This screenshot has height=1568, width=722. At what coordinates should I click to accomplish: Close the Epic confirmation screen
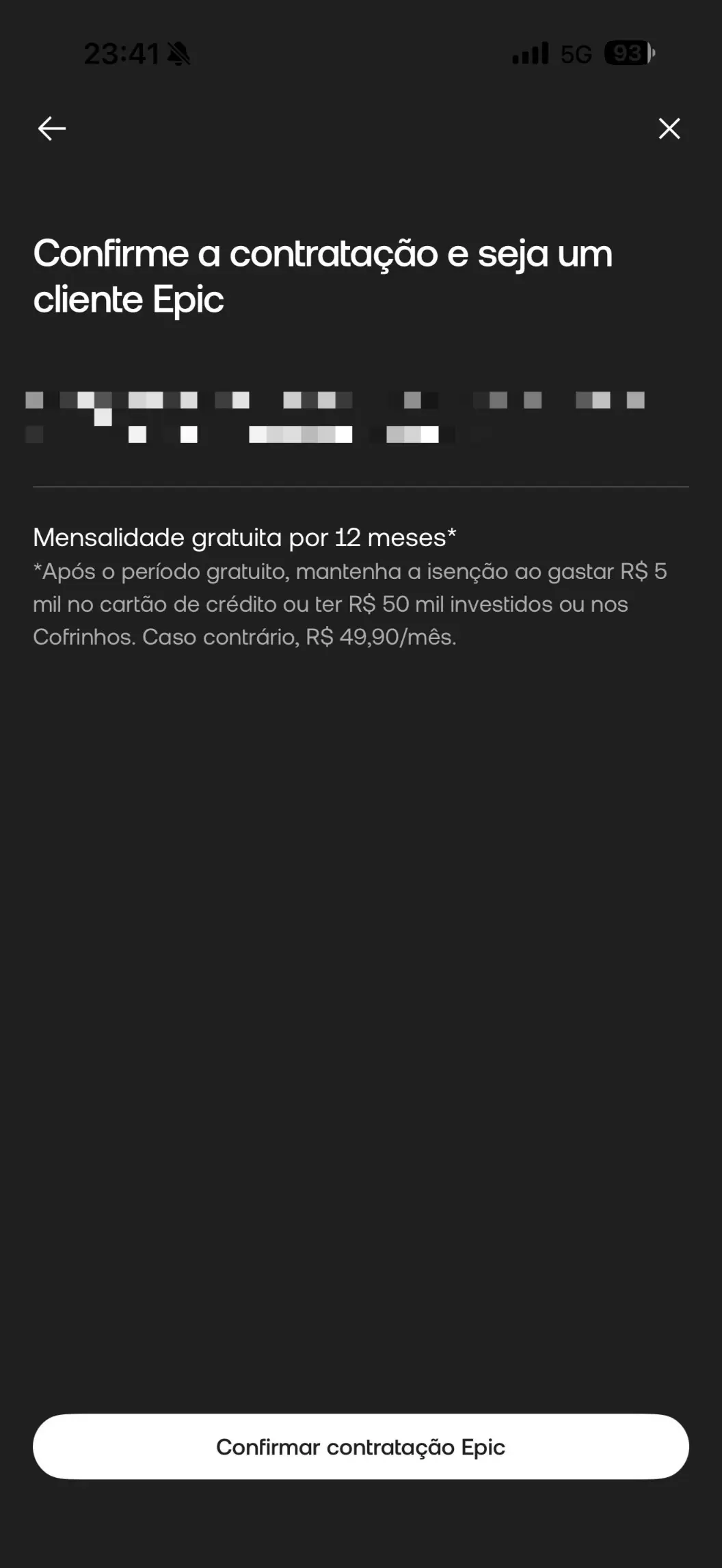[669, 128]
